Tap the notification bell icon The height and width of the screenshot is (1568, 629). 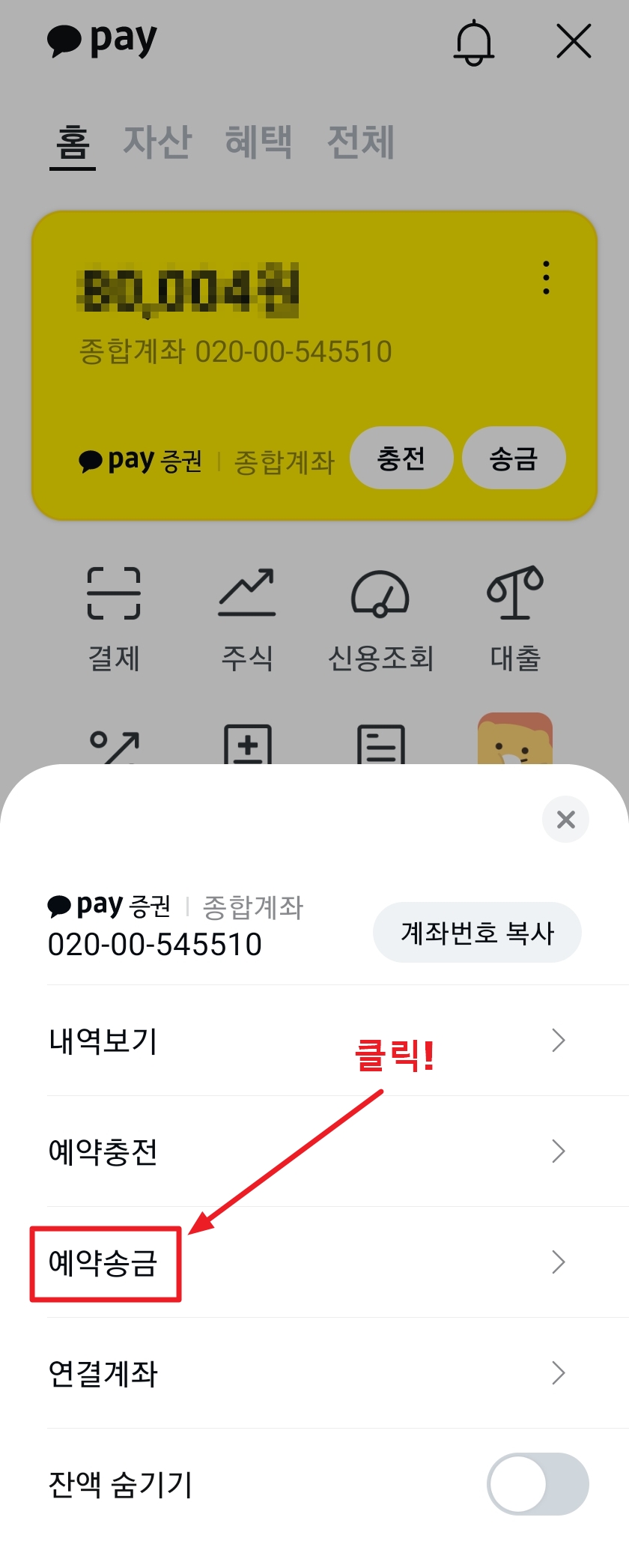coord(475,43)
